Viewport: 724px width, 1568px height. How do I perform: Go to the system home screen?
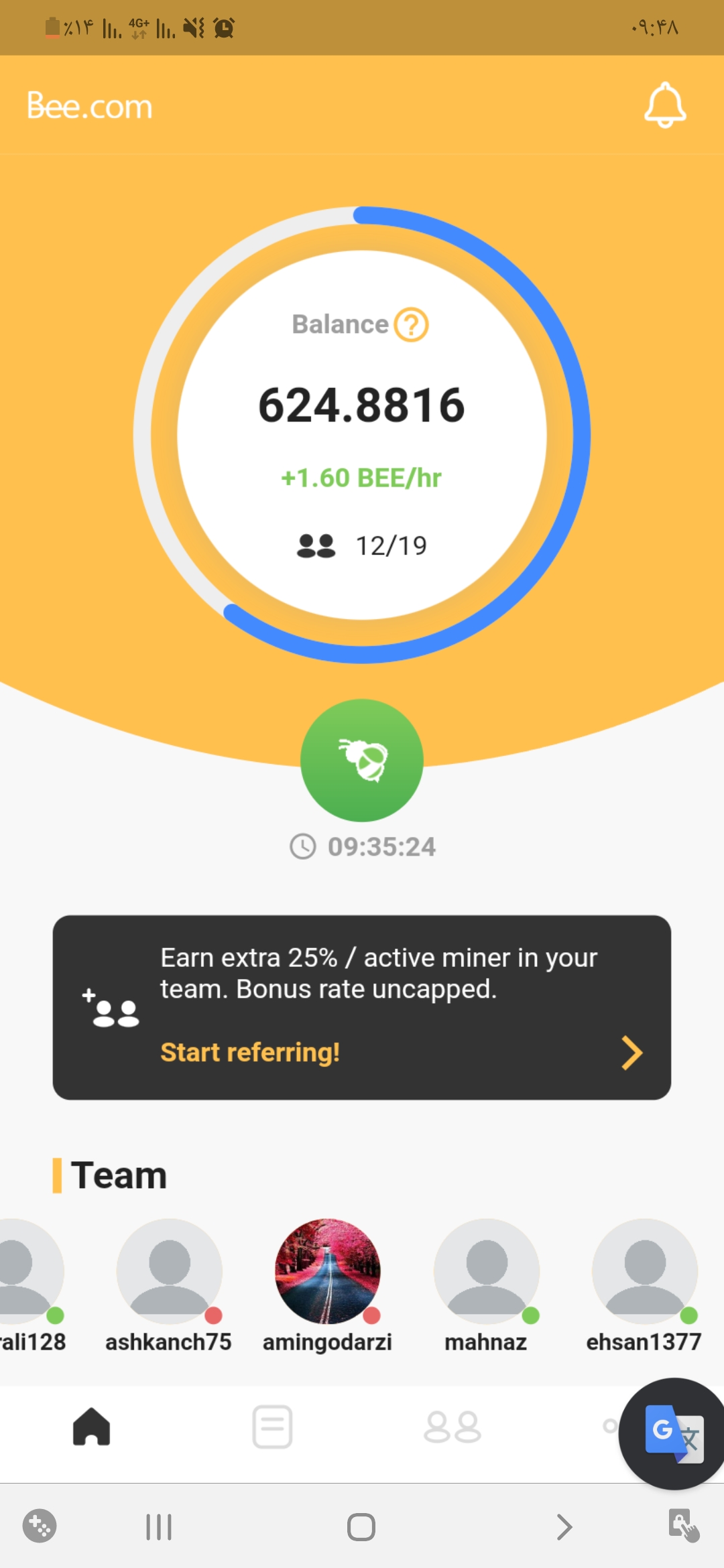click(x=361, y=1527)
